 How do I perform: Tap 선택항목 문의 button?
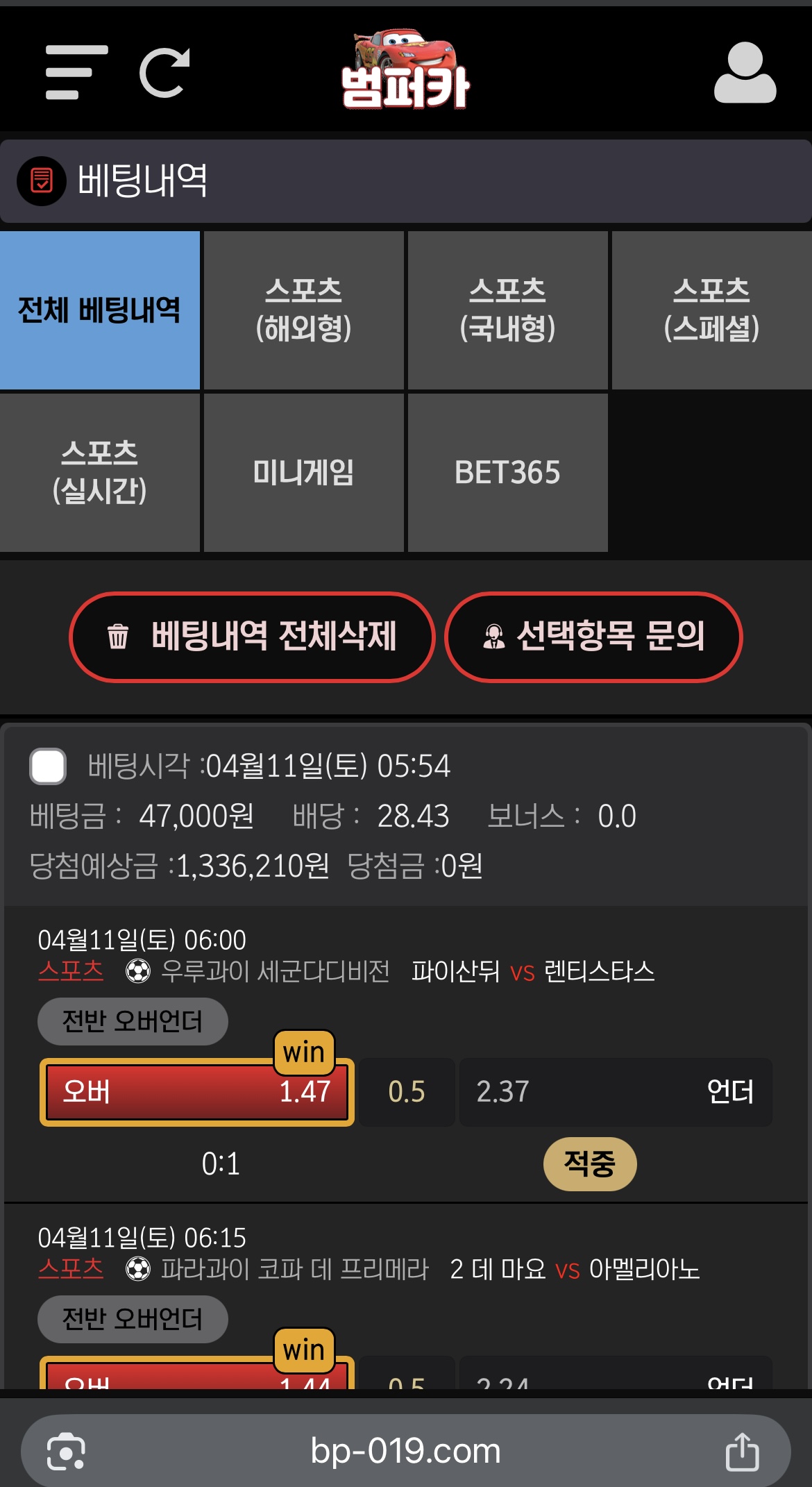[593, 637]
